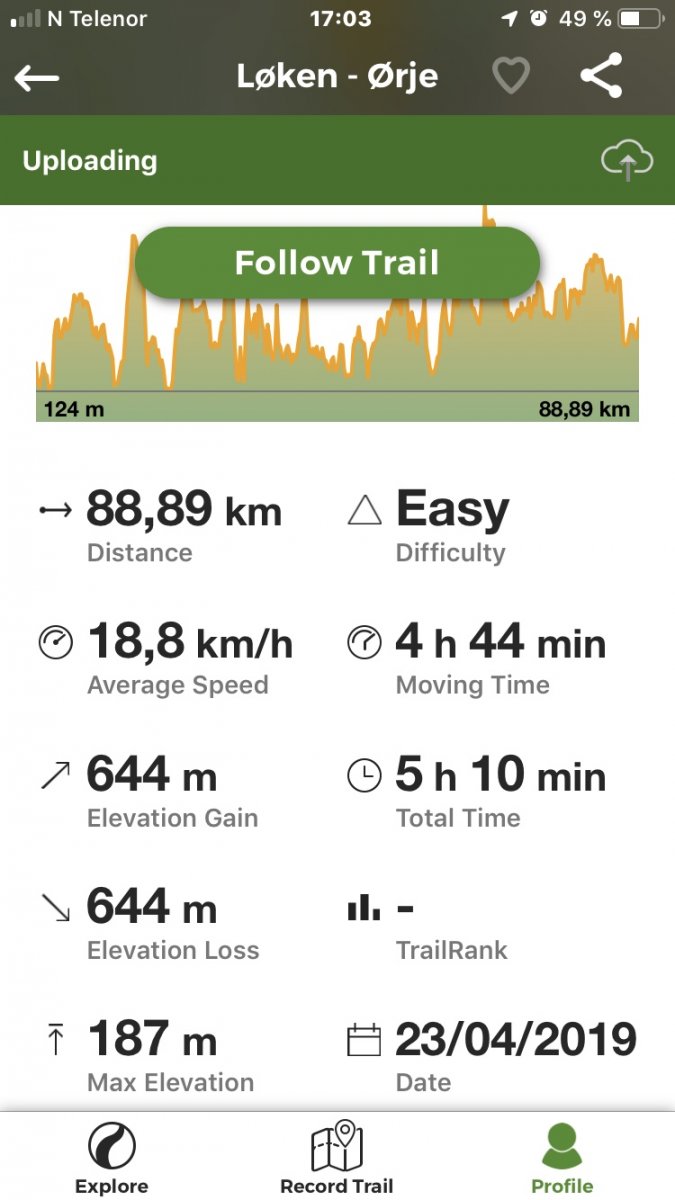Select the Profile tab
The height and width of the screenshot is (1200, 675).
[x=561, y=1157]
